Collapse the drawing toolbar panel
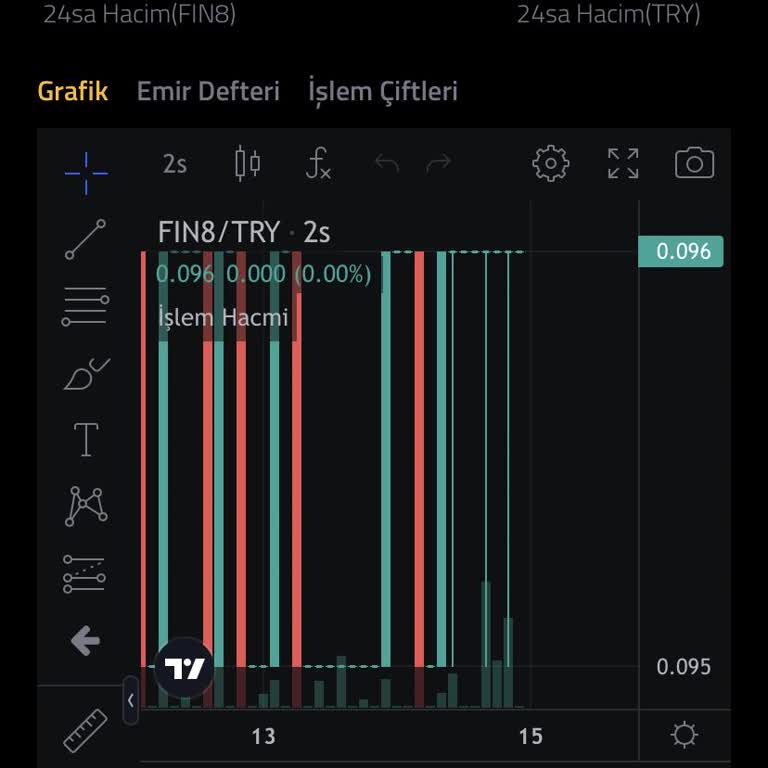 (131, 701)
